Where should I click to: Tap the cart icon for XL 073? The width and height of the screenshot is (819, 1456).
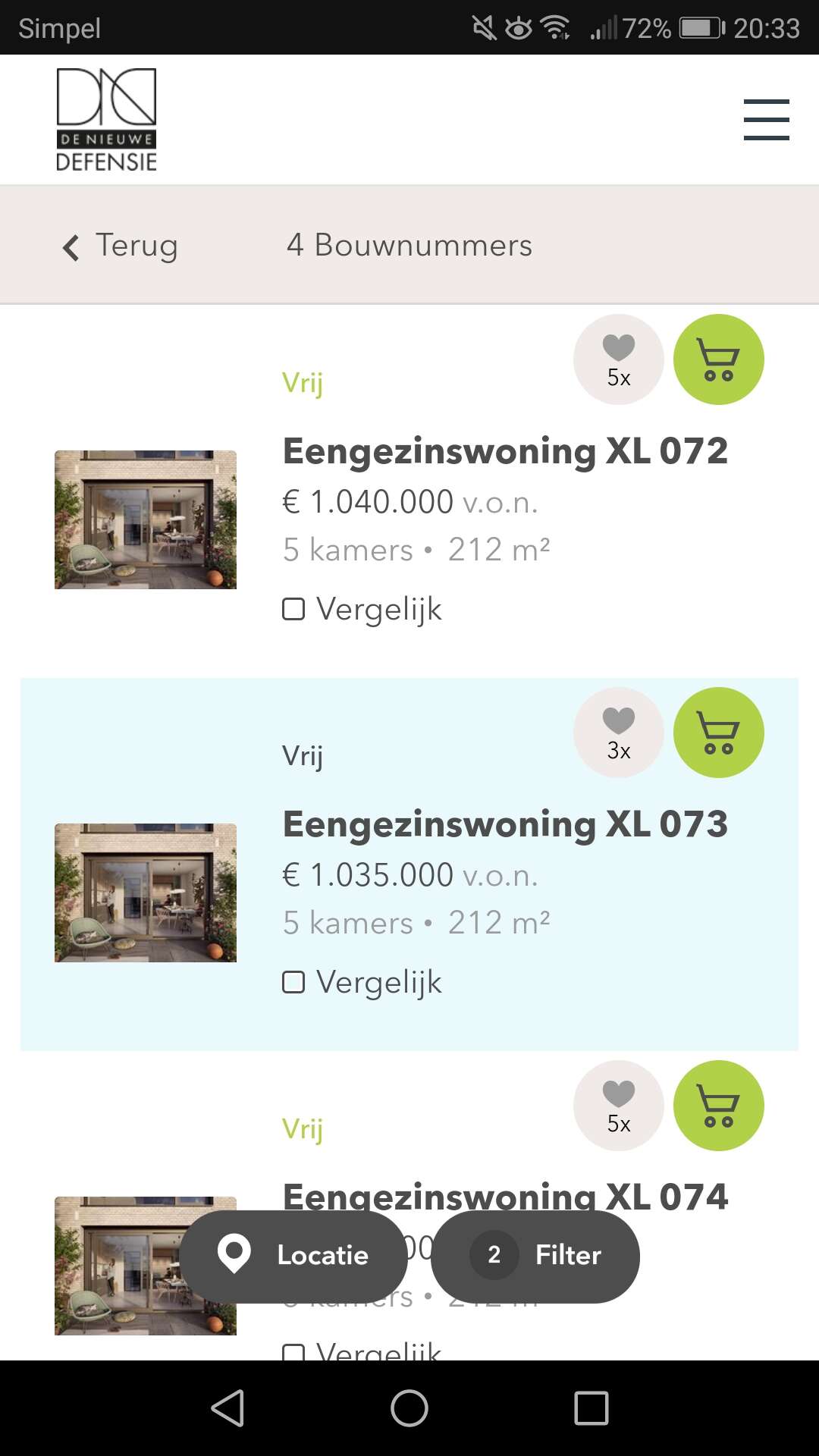719,733
